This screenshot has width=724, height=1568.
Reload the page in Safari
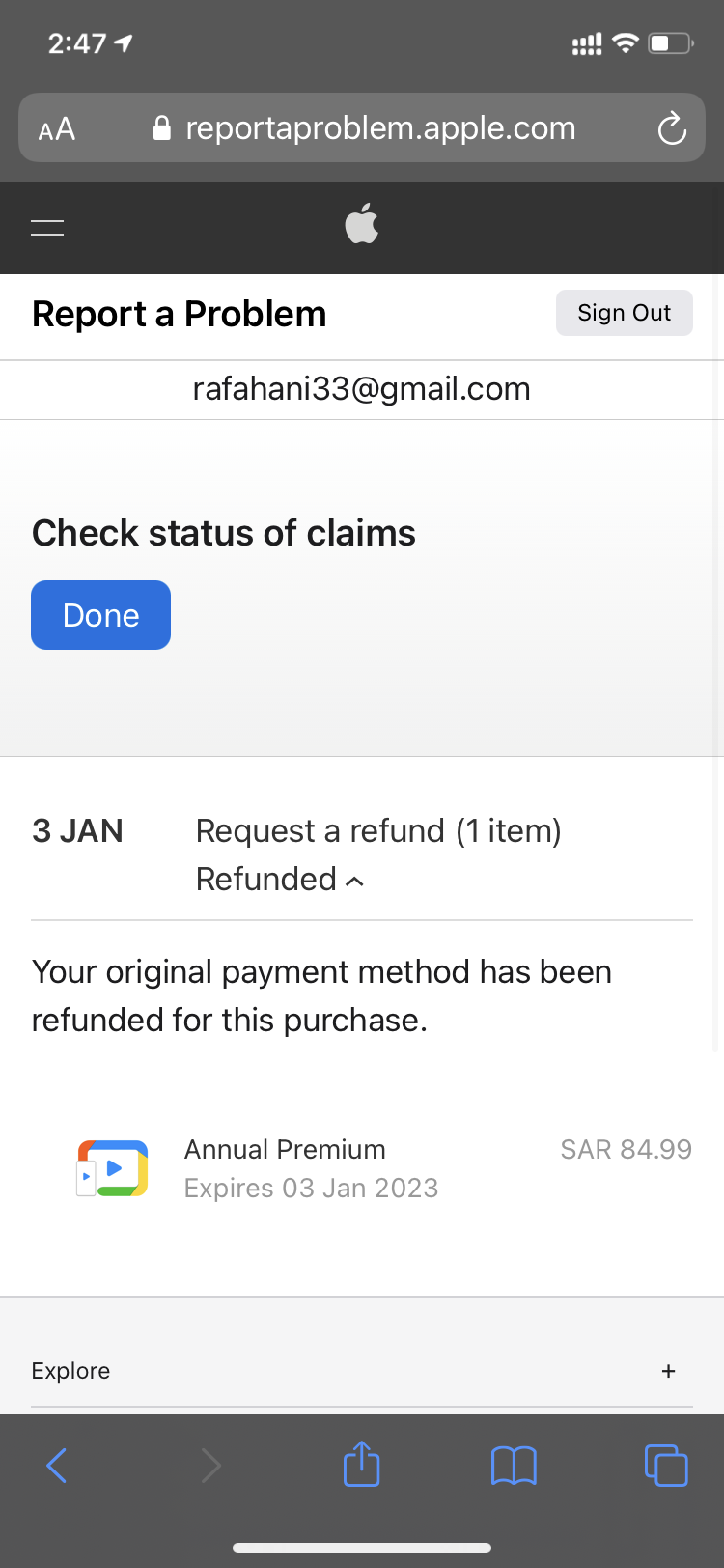672,128
